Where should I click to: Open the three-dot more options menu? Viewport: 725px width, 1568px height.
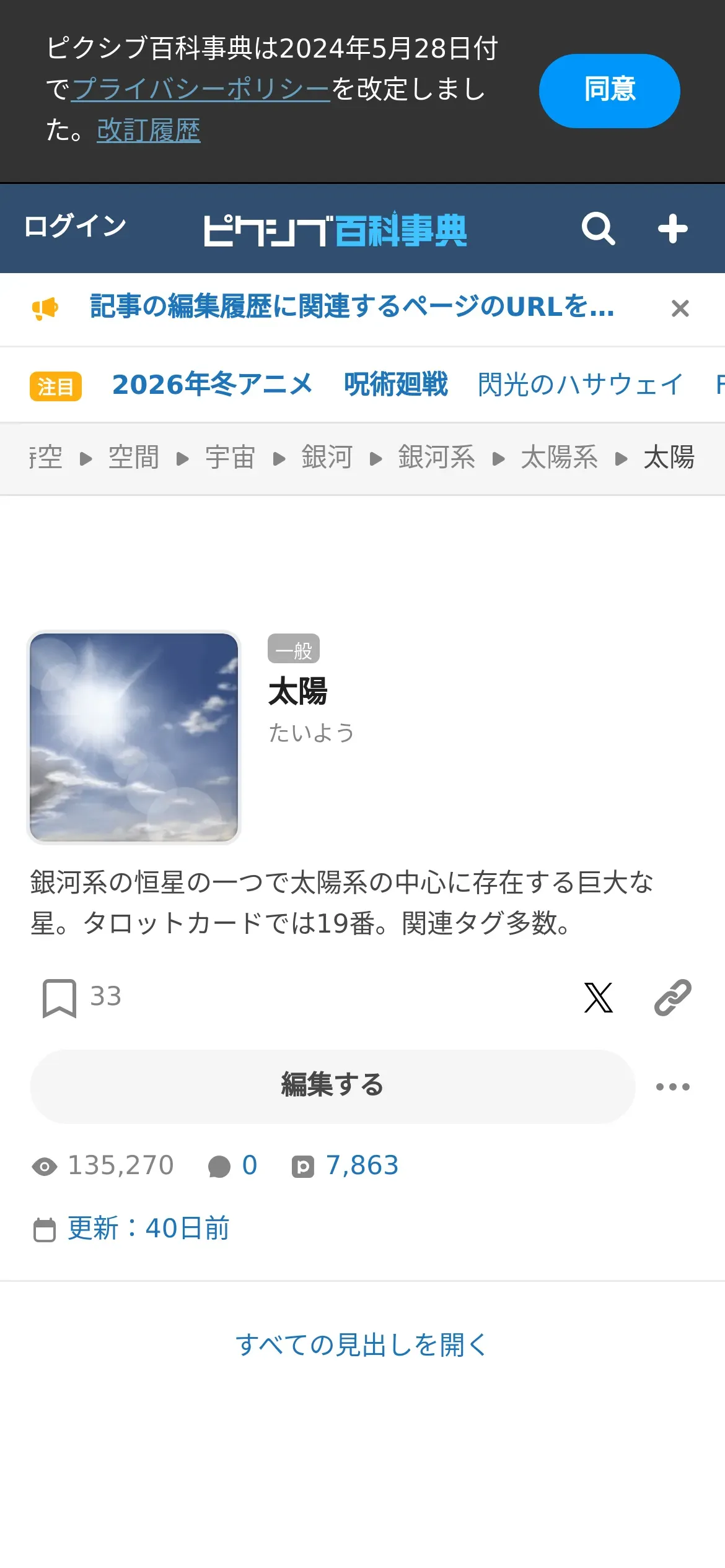[672, 1087]
